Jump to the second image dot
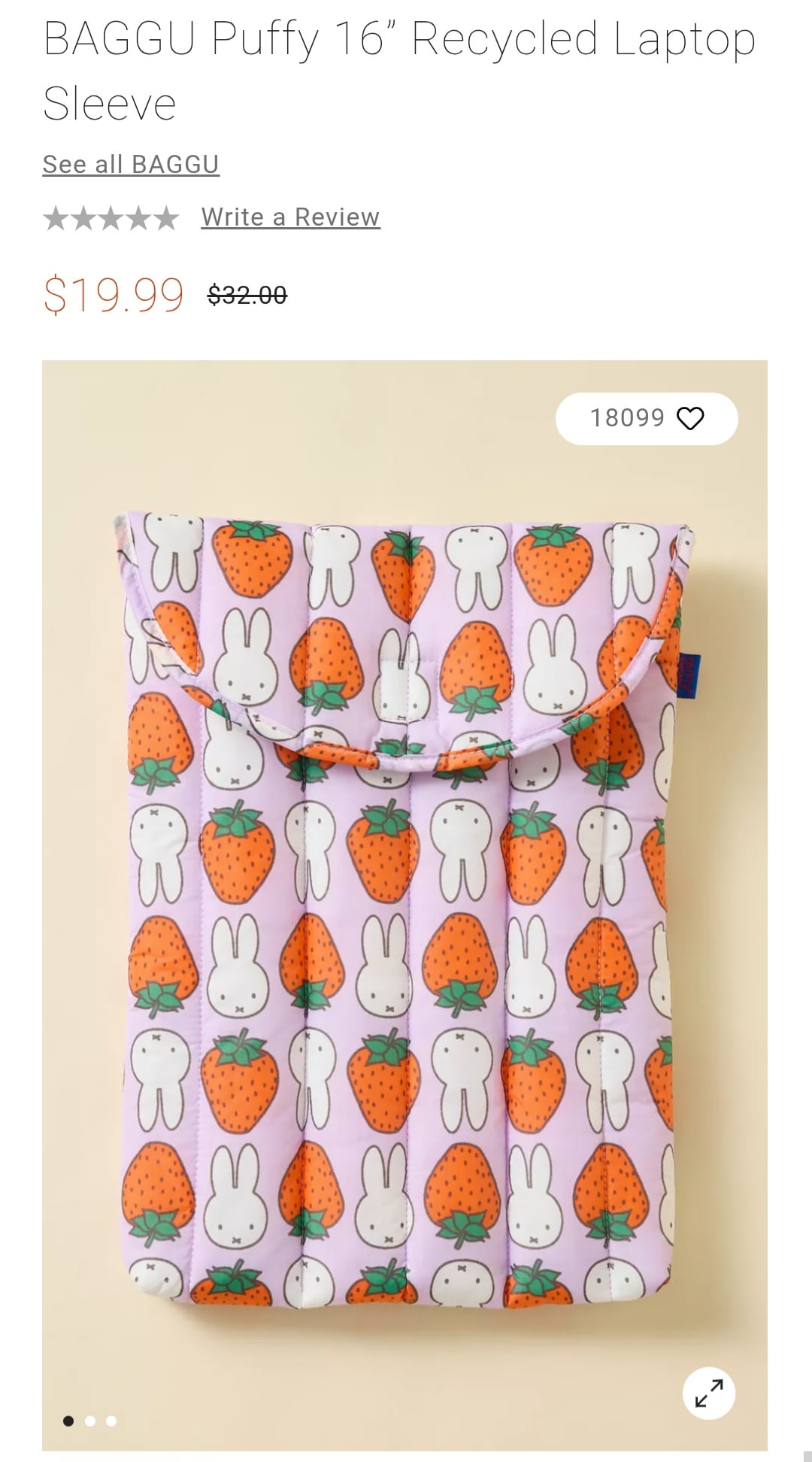Viewport: 812px width, 1462px height. click(x=90, y=1421)
